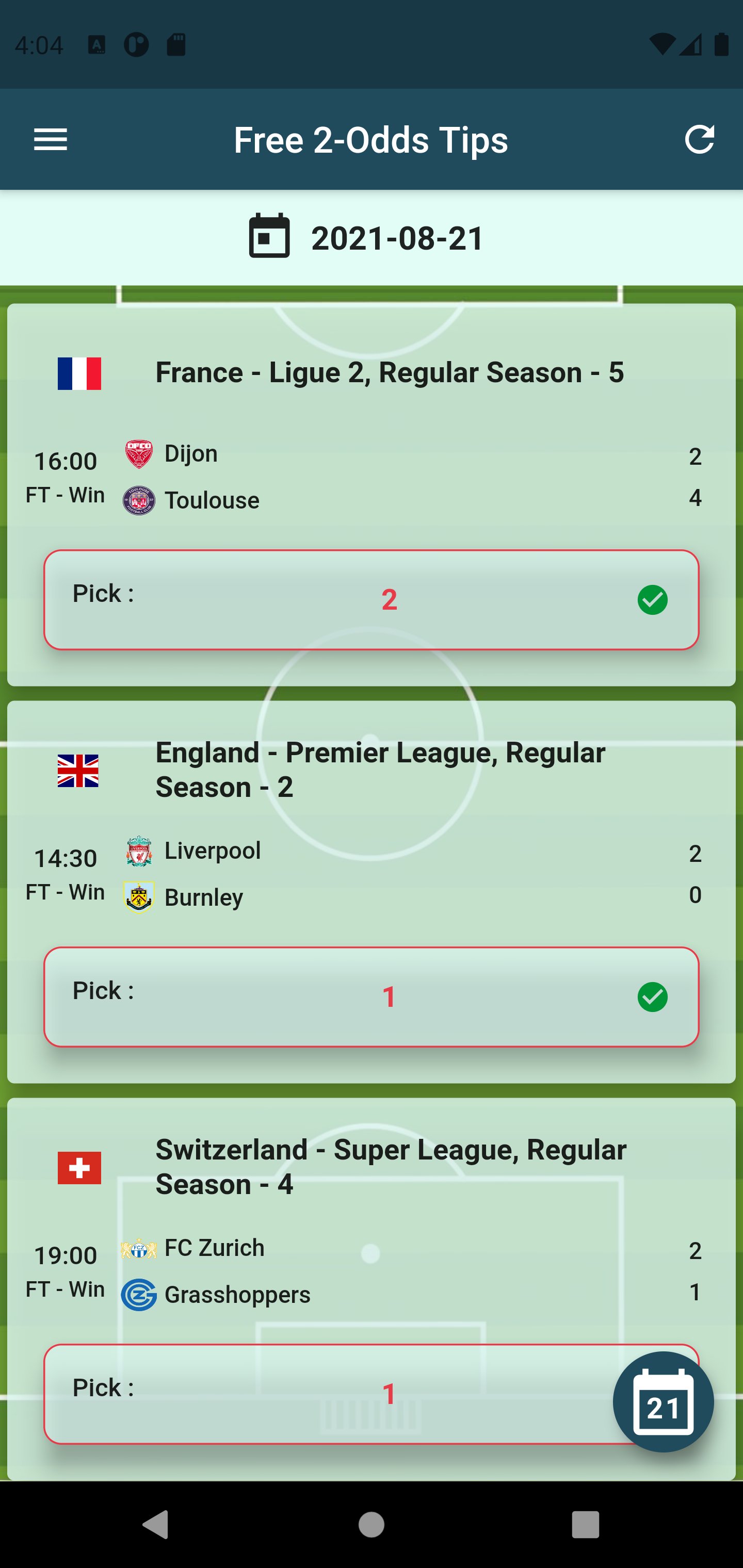Go to the home screen
The image size is (743, 1568).
(372, 1525)
